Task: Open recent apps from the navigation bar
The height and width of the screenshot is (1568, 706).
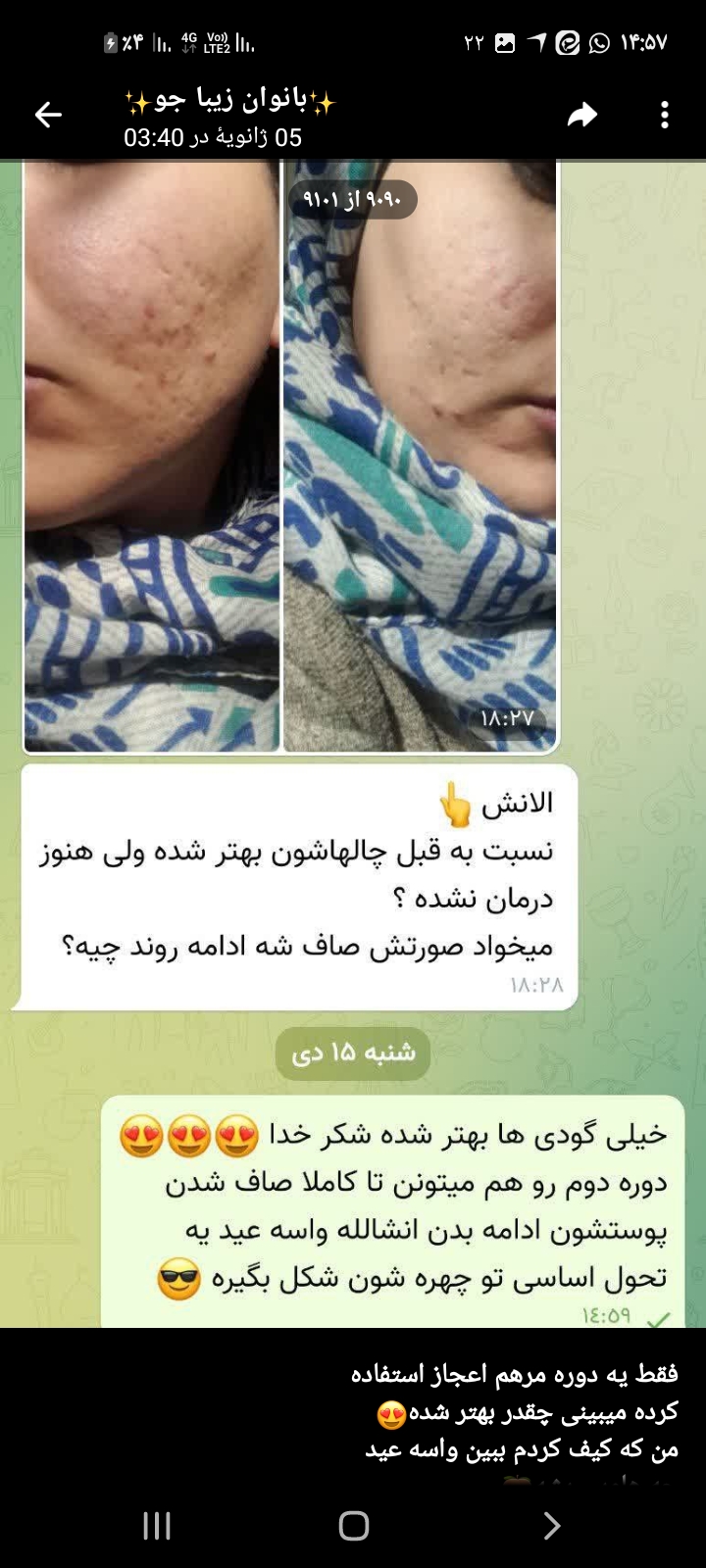Action: click(x=157, y=1525)
